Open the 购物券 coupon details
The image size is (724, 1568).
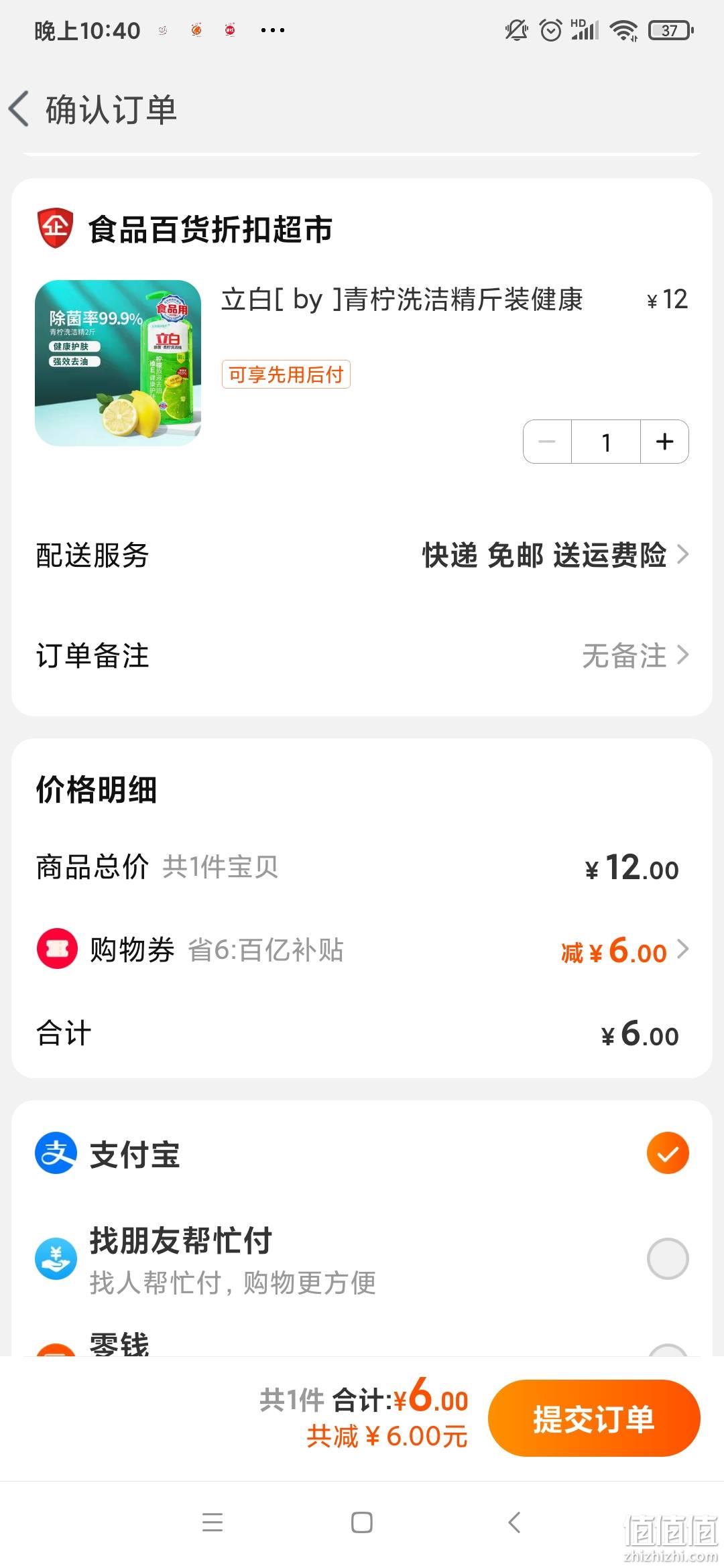[362, 950]
